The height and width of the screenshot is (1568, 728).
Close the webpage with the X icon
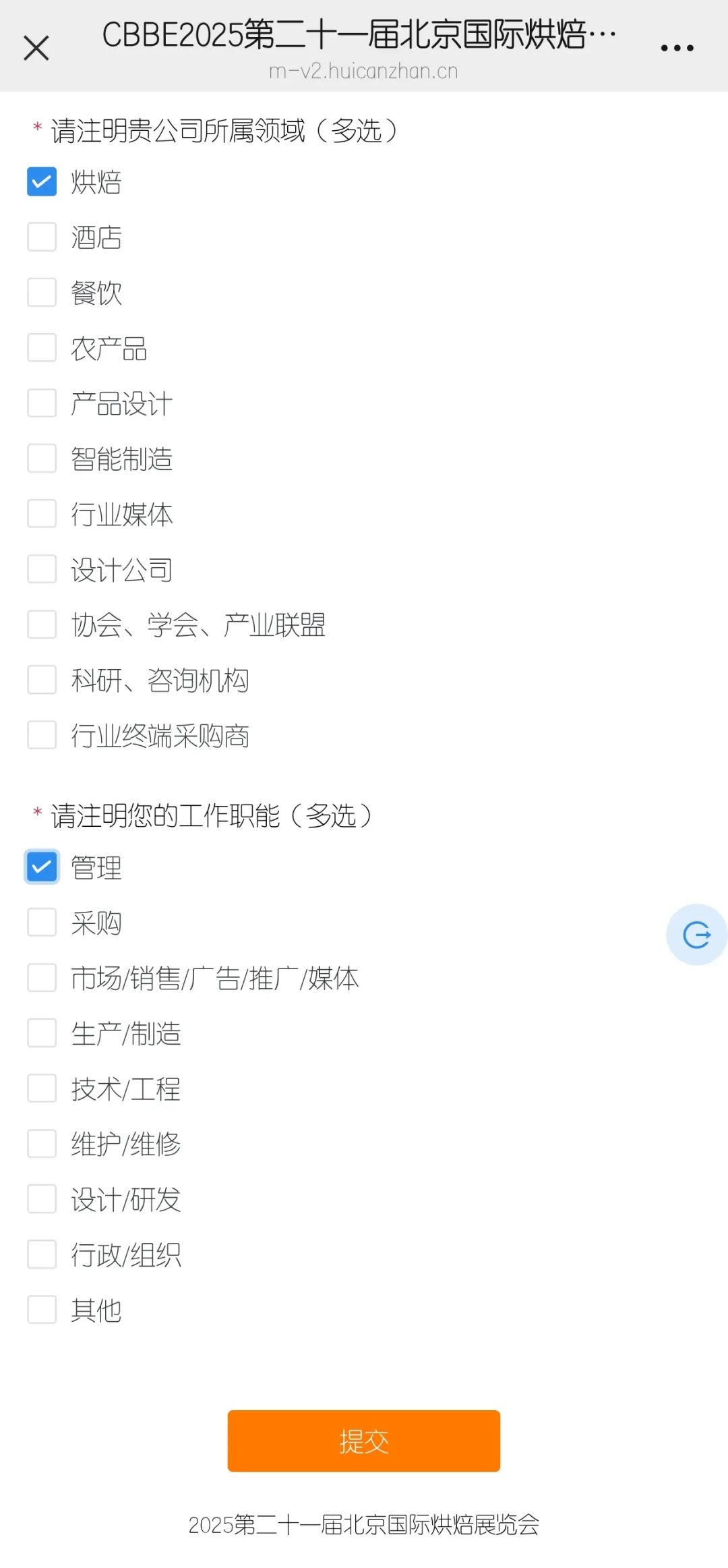tap(36, 48)
